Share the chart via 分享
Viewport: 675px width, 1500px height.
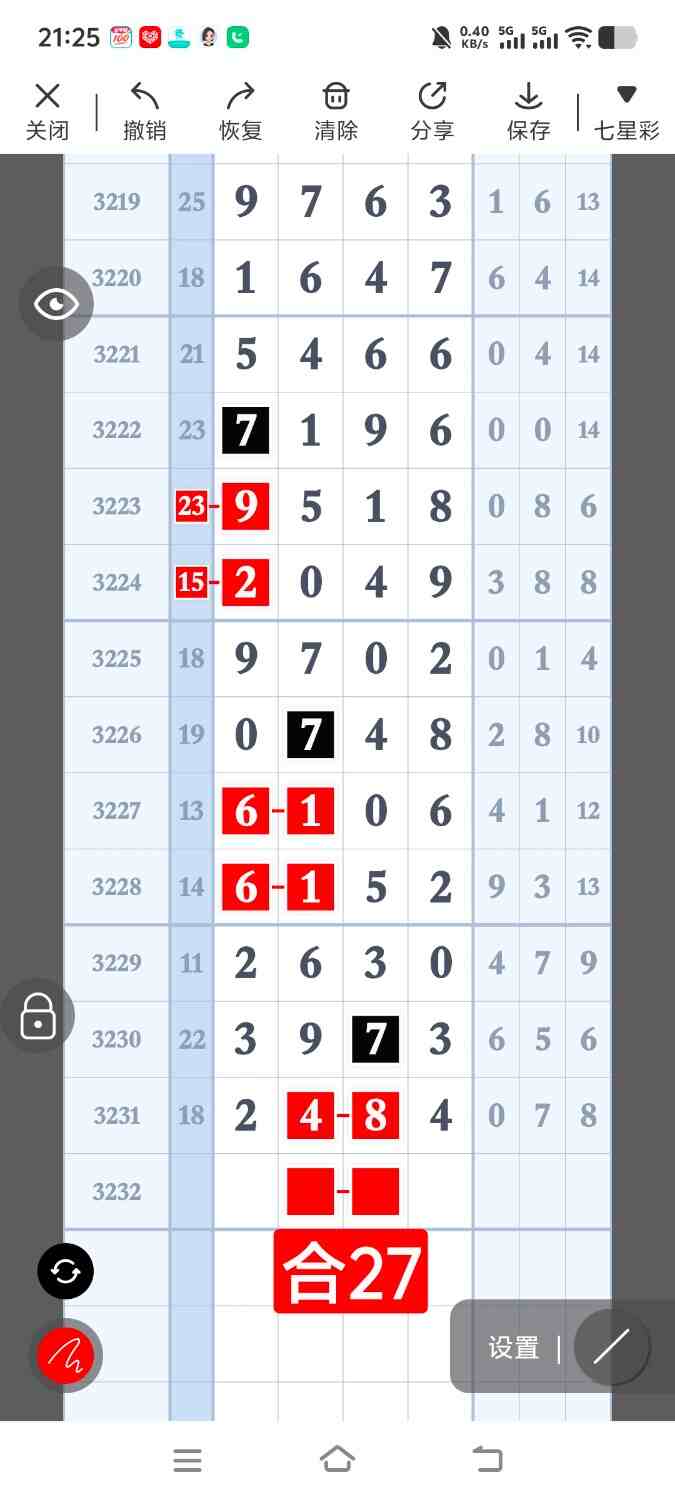432,111
